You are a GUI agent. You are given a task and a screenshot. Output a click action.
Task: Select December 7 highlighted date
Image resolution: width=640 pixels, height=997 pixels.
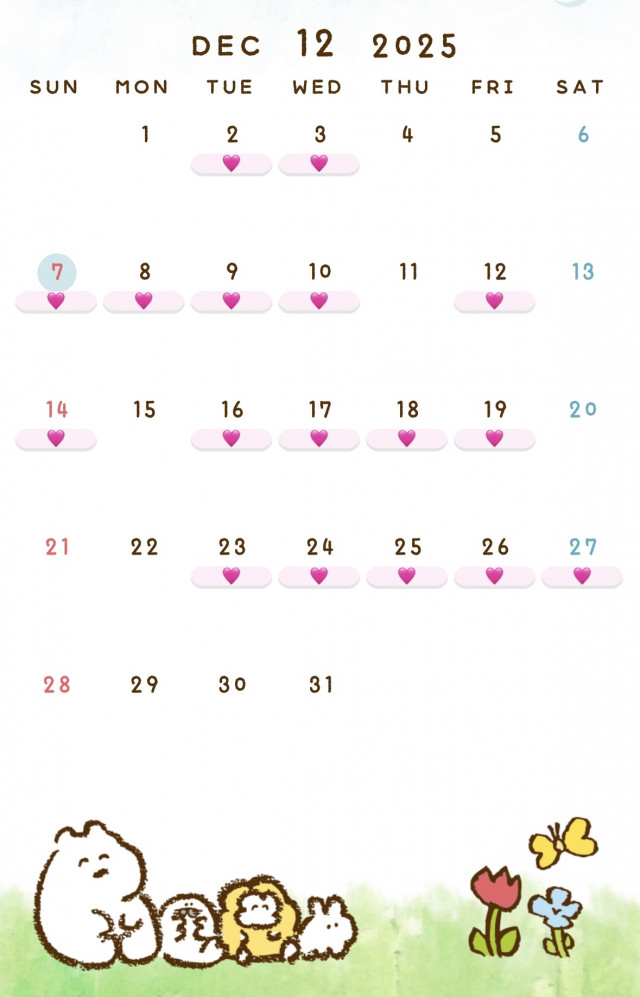57,272
